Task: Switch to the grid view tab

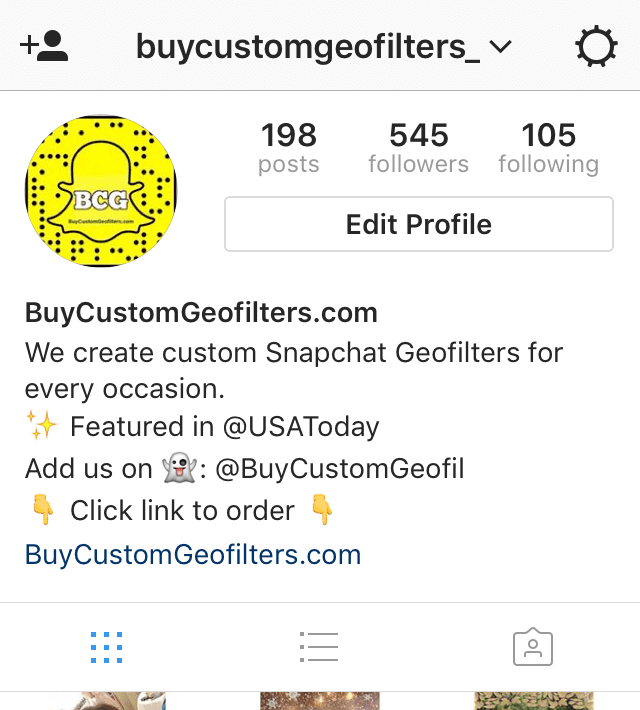Action: (106, 648)
